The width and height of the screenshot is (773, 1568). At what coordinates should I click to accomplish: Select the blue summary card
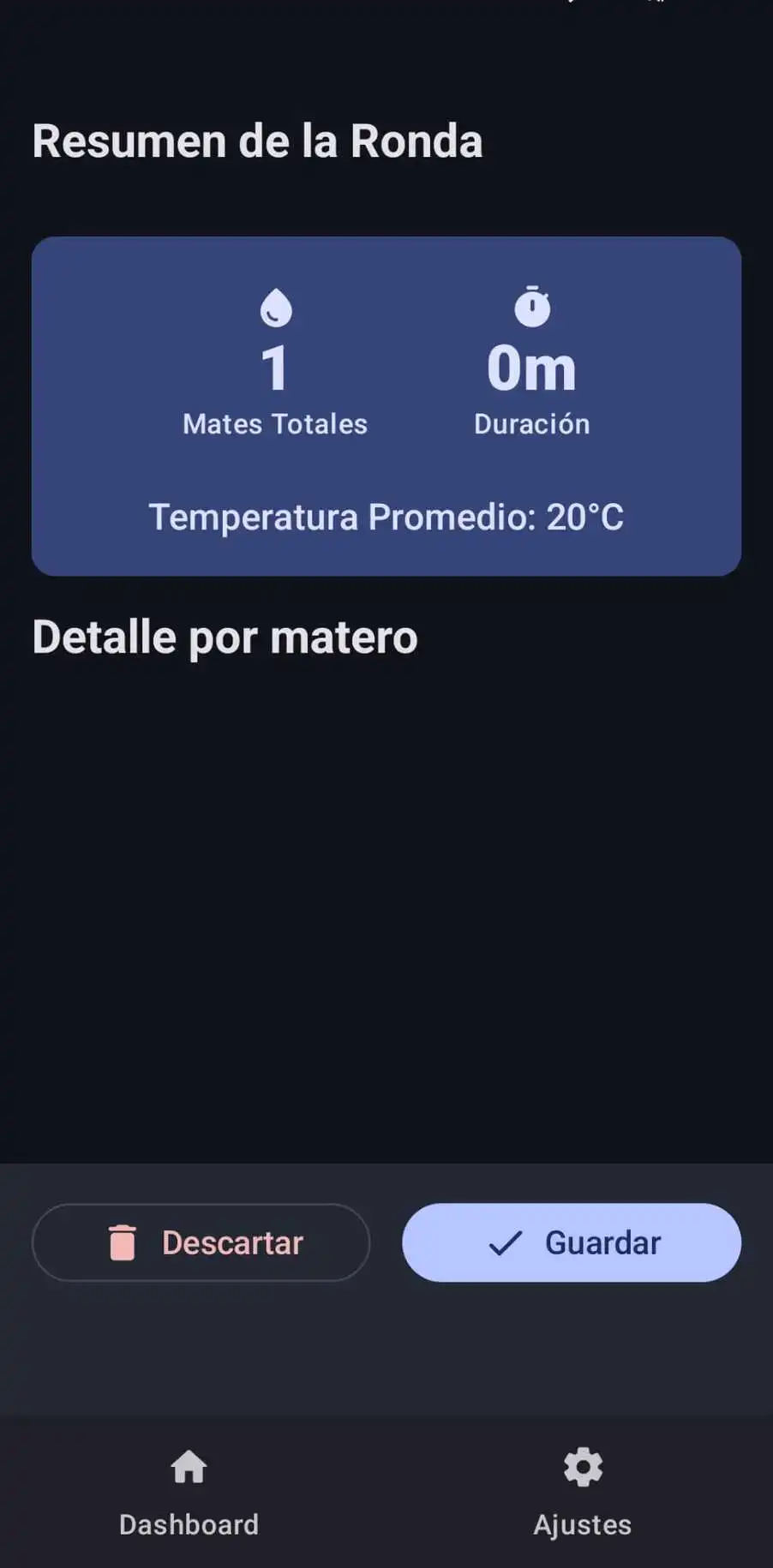point(386,406)
